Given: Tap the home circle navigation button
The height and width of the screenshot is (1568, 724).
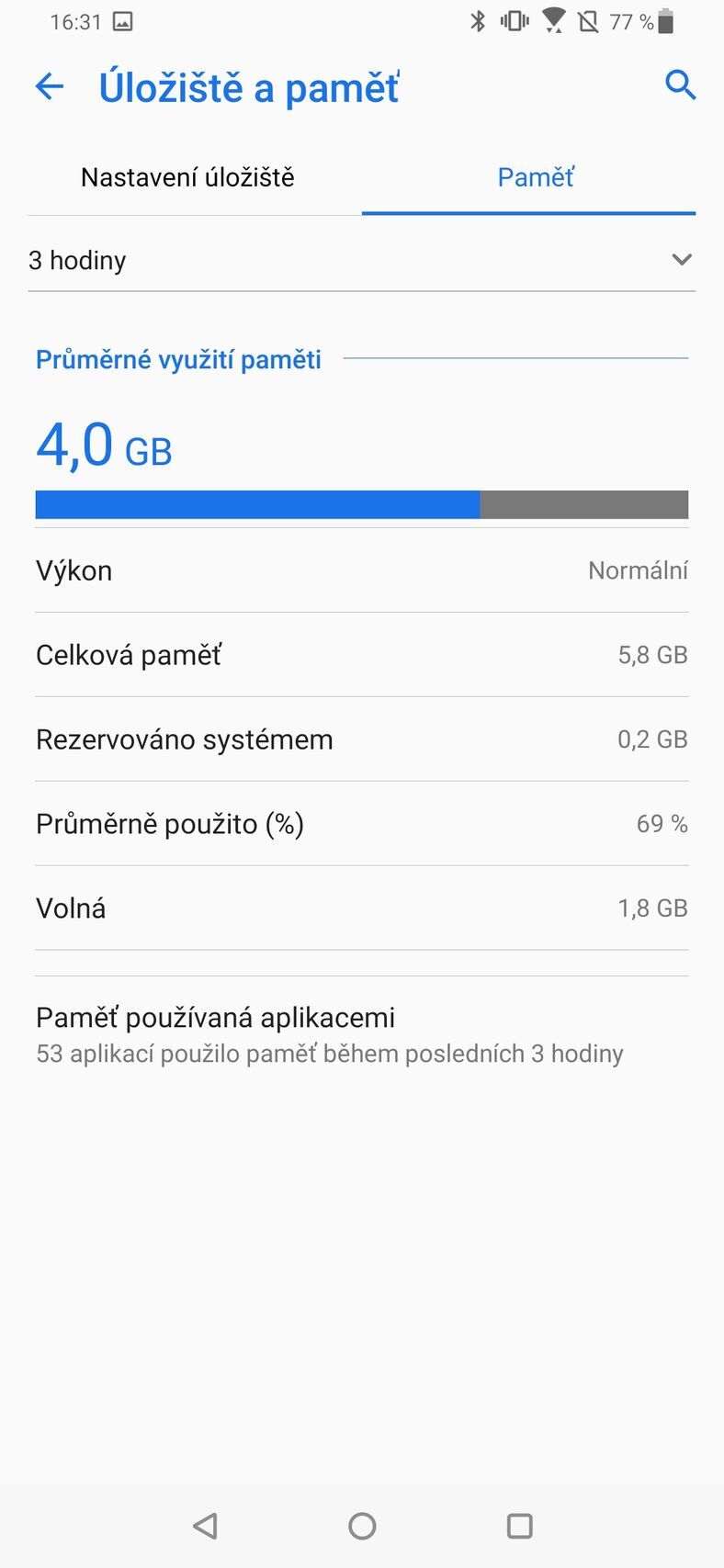Looking at the screenshot, I should point(361,1526).
